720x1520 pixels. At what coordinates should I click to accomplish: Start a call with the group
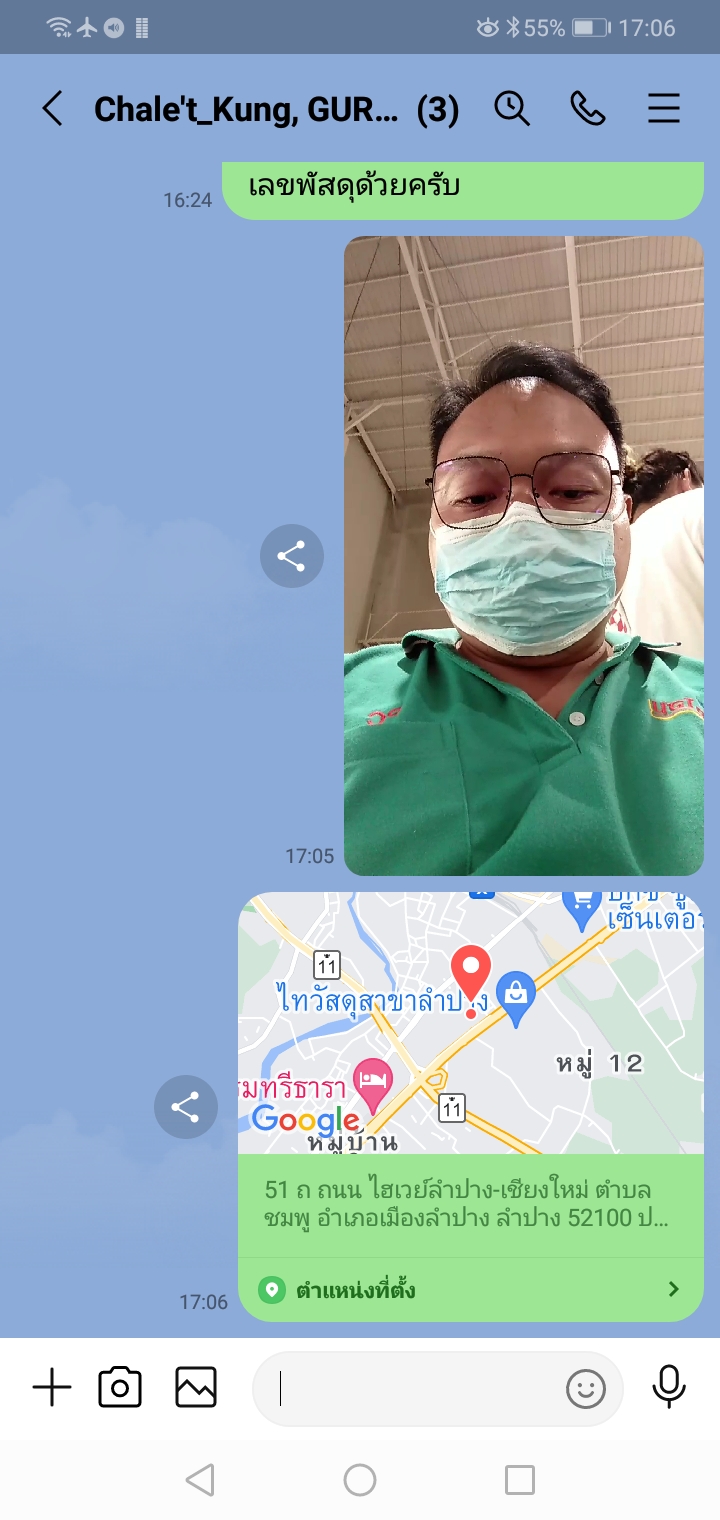(588, 108)
